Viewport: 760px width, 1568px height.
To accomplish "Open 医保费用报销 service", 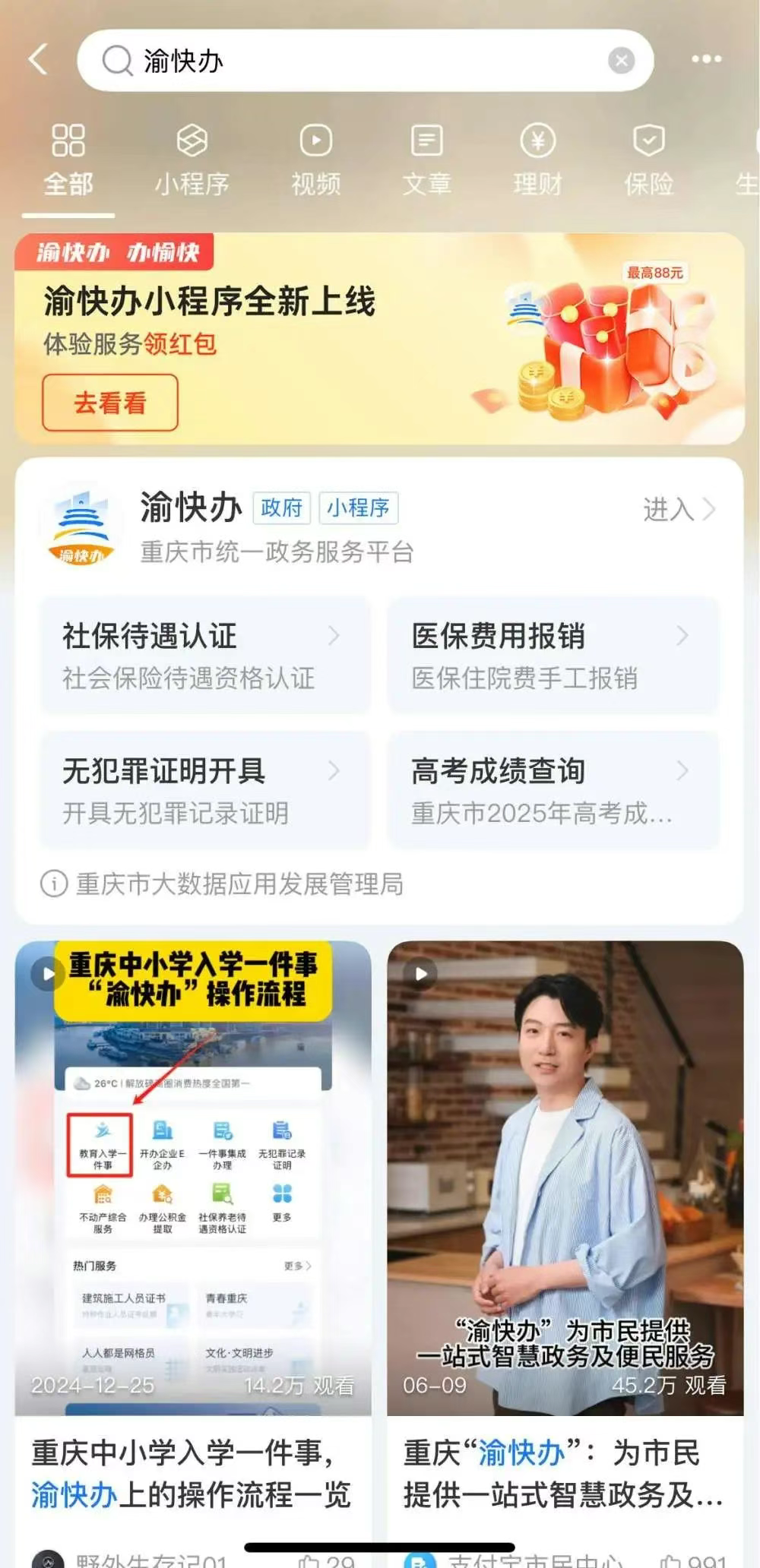I will click(553, 655).
